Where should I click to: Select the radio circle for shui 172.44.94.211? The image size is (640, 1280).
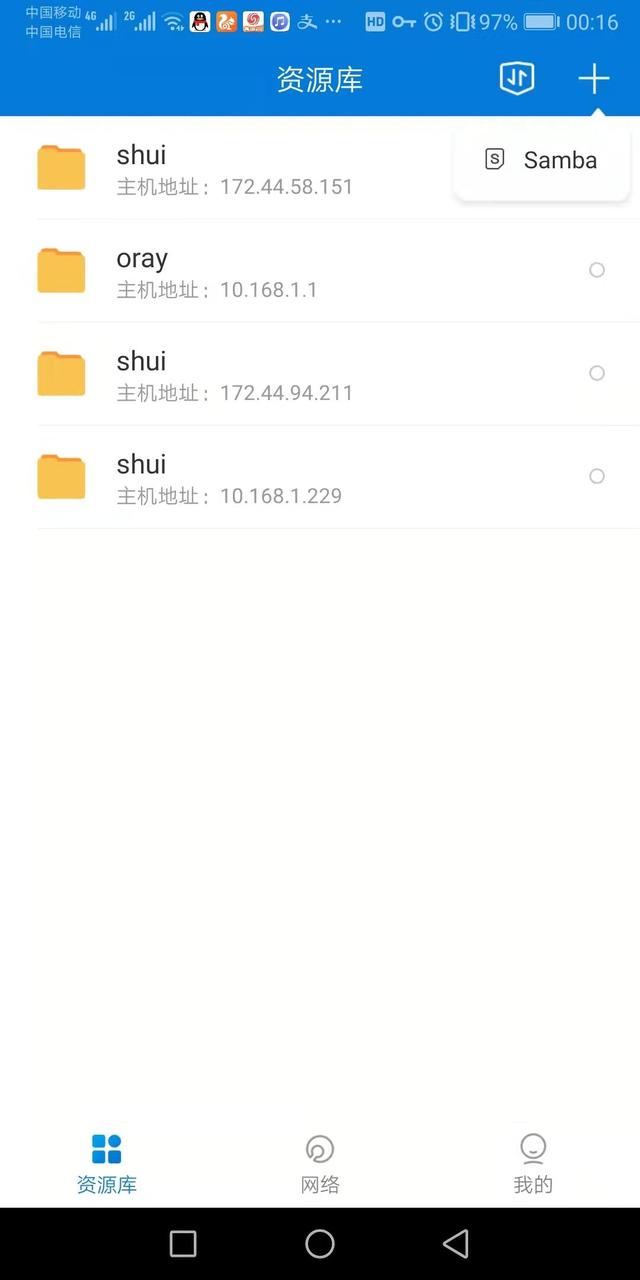597,373
